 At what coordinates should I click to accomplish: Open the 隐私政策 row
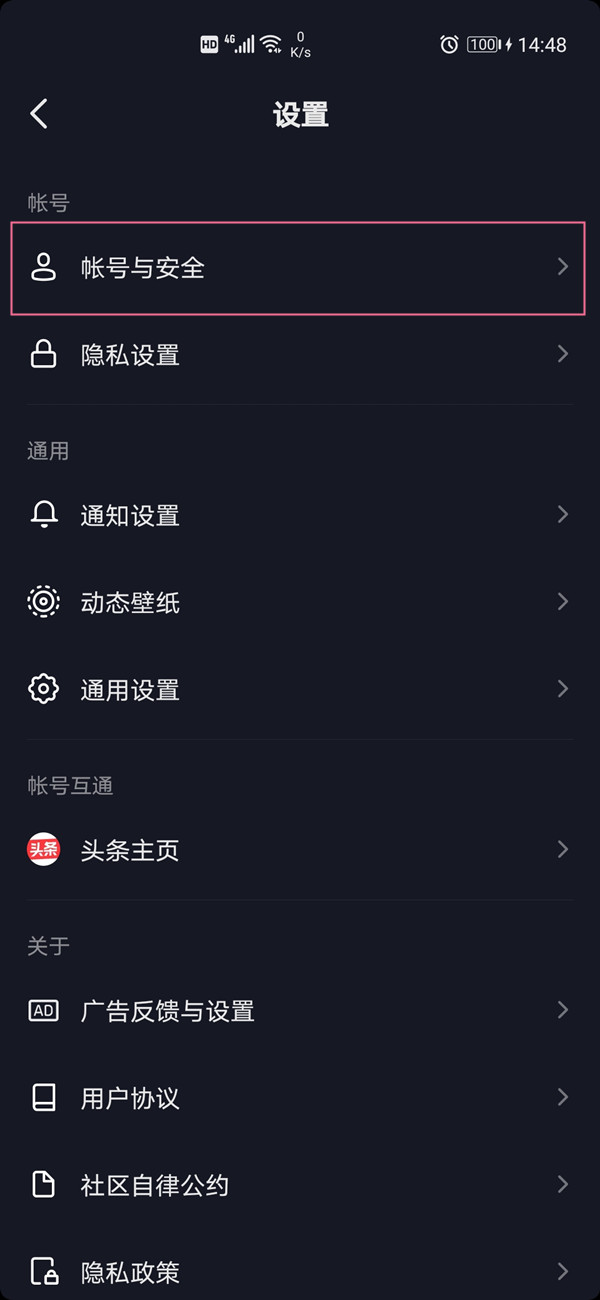click(x=298, y=1272)
